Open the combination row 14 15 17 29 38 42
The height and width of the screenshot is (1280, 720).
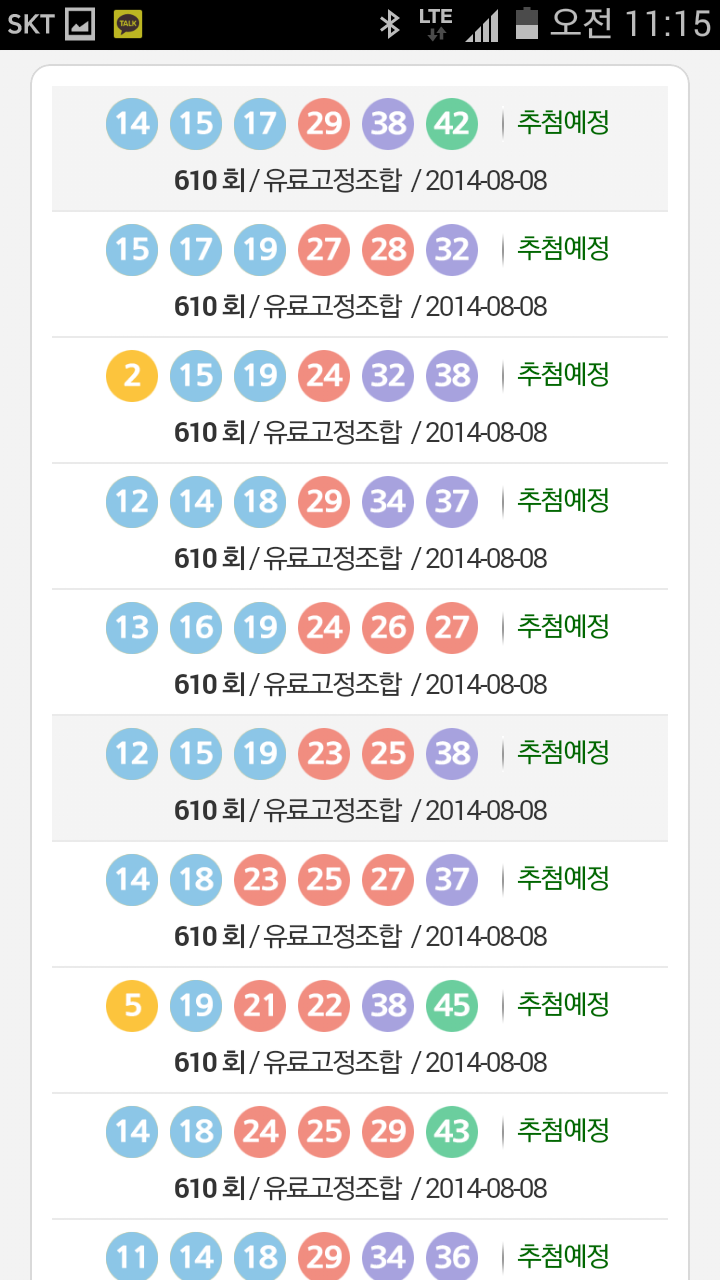(360, 149)
